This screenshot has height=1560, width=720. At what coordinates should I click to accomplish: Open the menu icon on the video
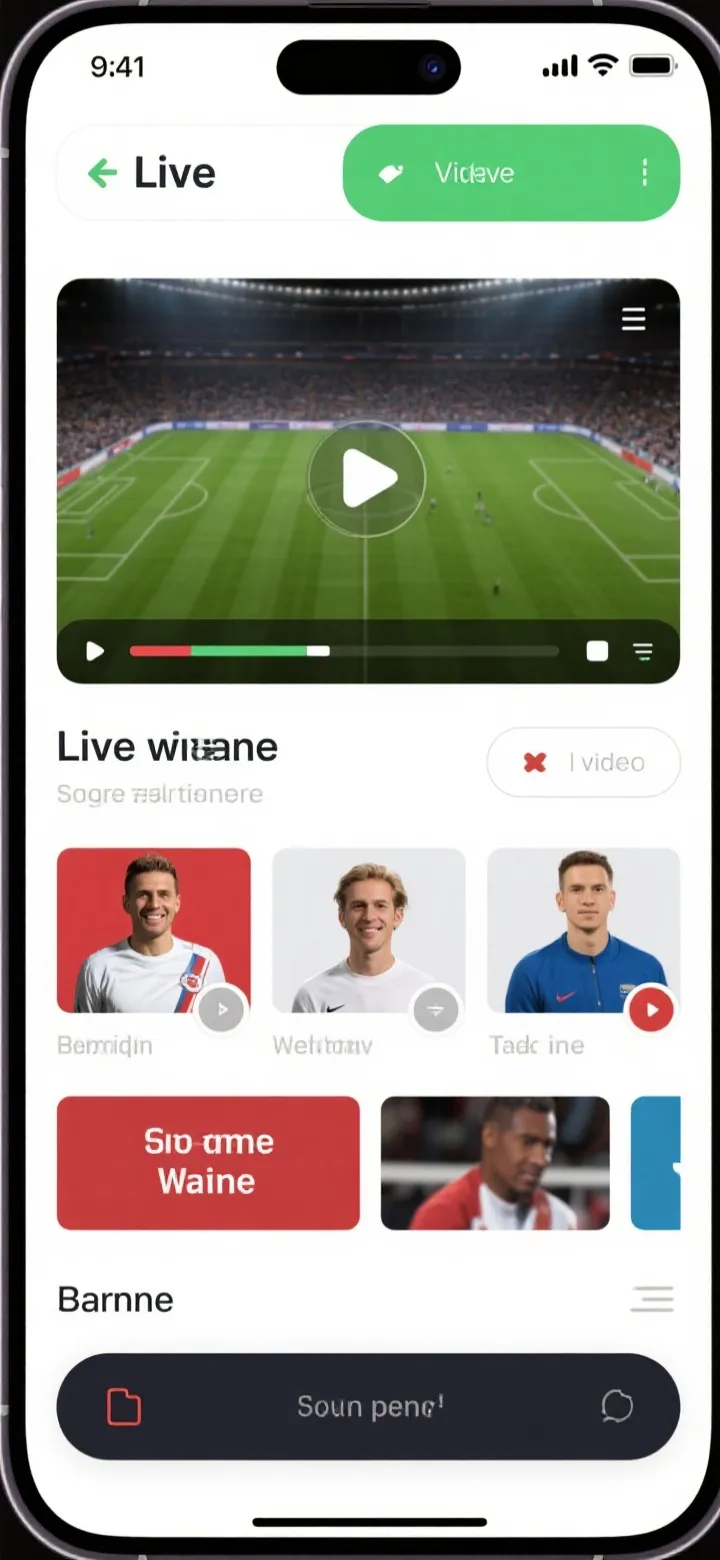point(633,319)
